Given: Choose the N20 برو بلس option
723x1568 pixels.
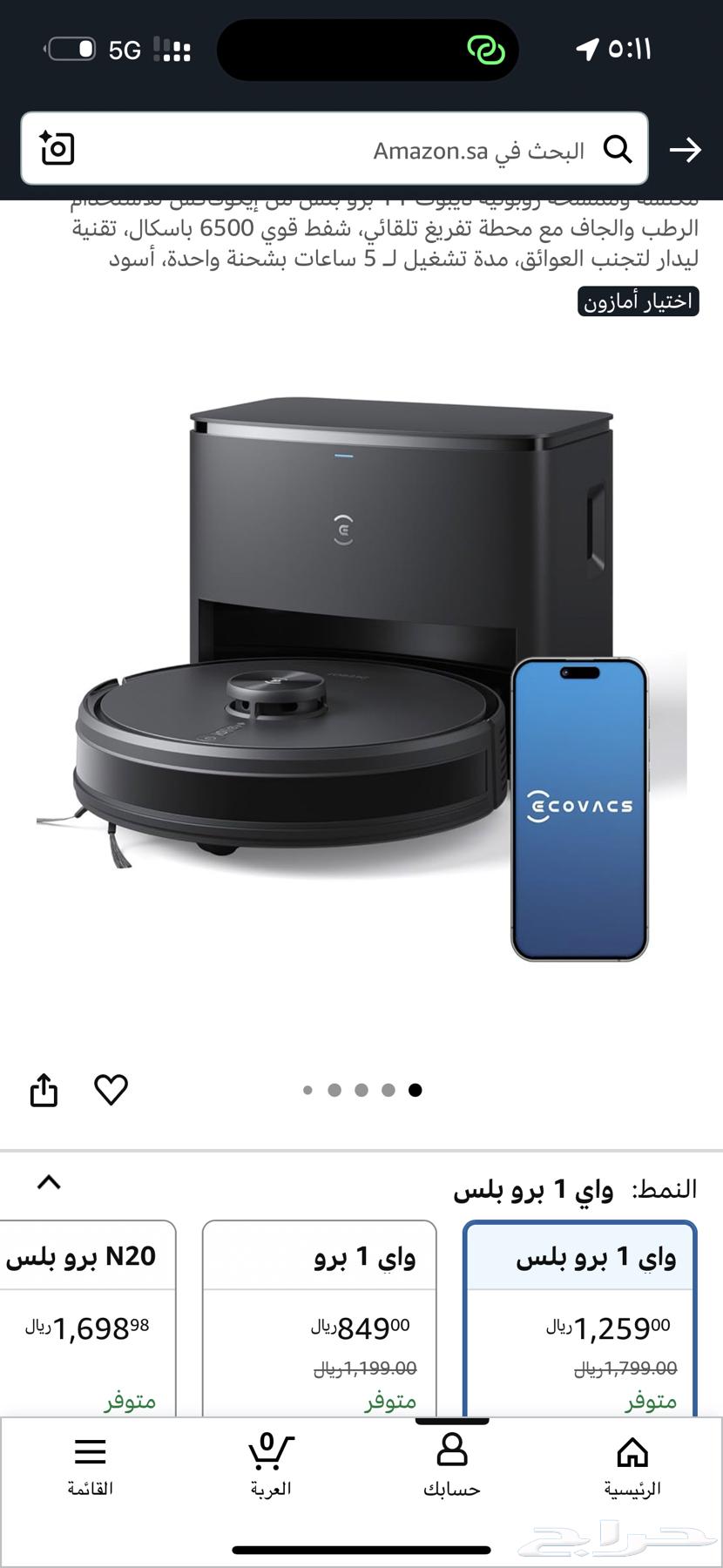Looking at the screenshot, I should [x=87, y=1315].
